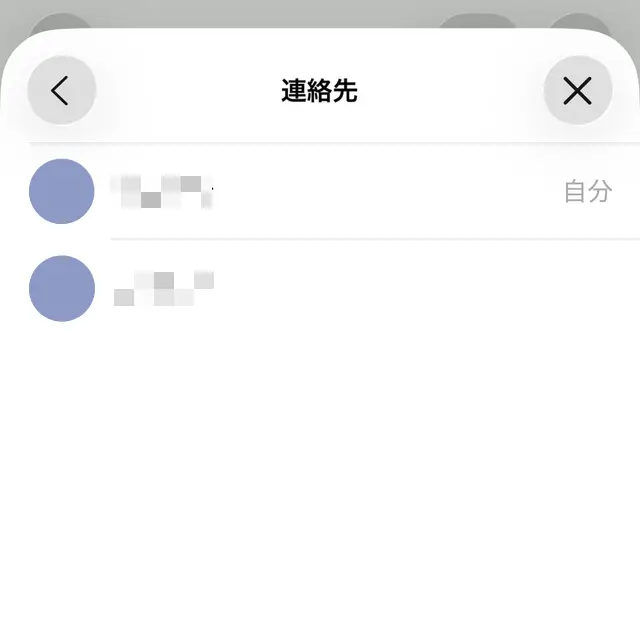
Task: Go back from the 連絡先 sheet
Action: tap(61, 91)
